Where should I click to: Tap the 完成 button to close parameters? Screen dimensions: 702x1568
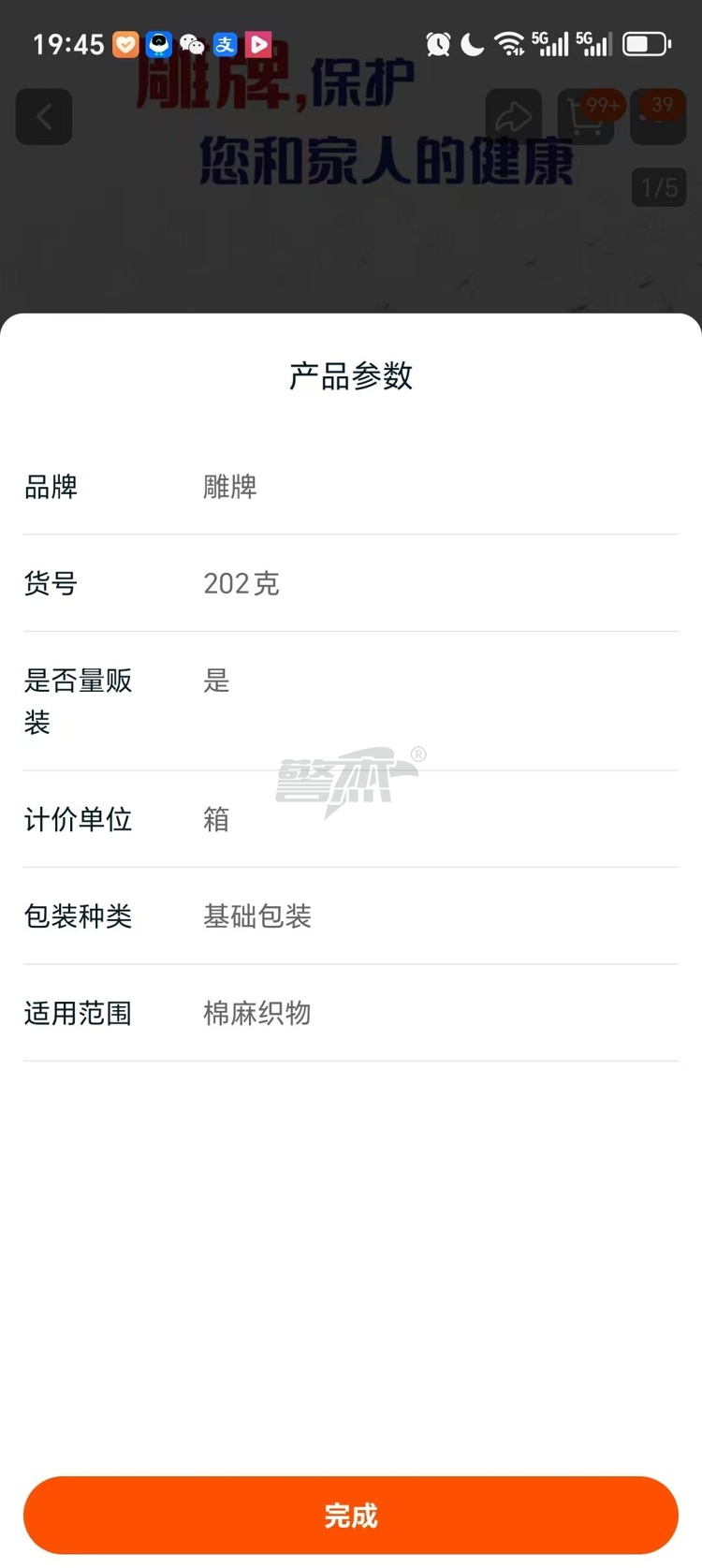click(350, 1515)
